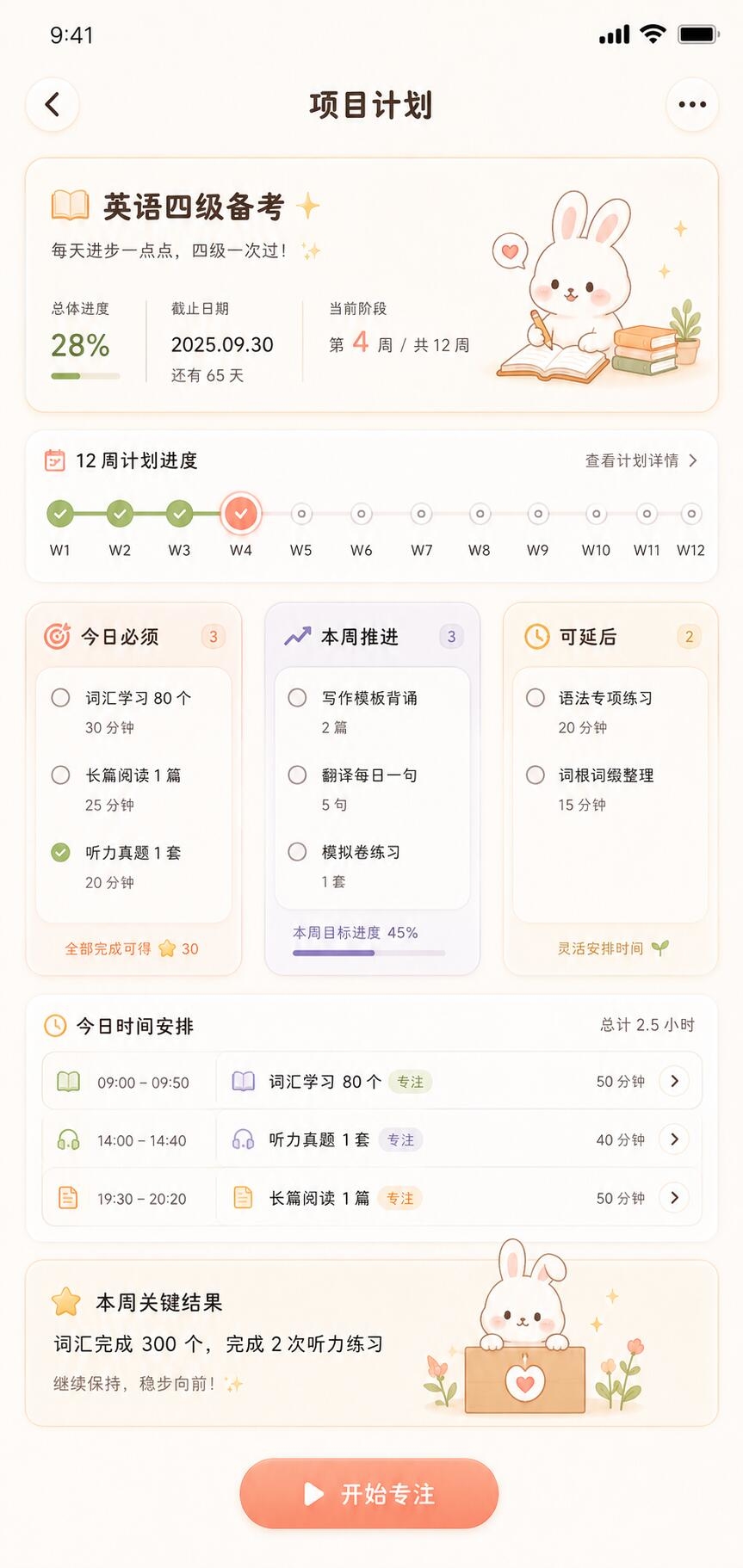Uncheck the completed 听力真题 1 套 task
The image size is (743, 1568).
[60, 852]
